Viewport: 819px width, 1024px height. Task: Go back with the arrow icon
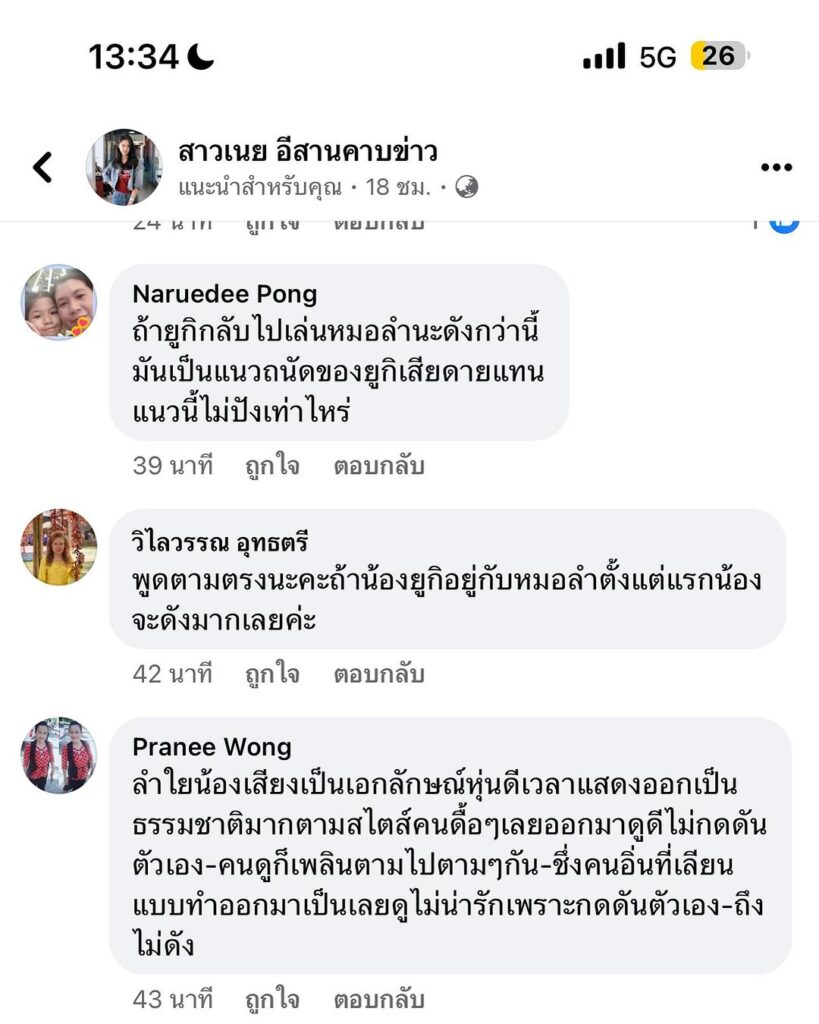42,167
